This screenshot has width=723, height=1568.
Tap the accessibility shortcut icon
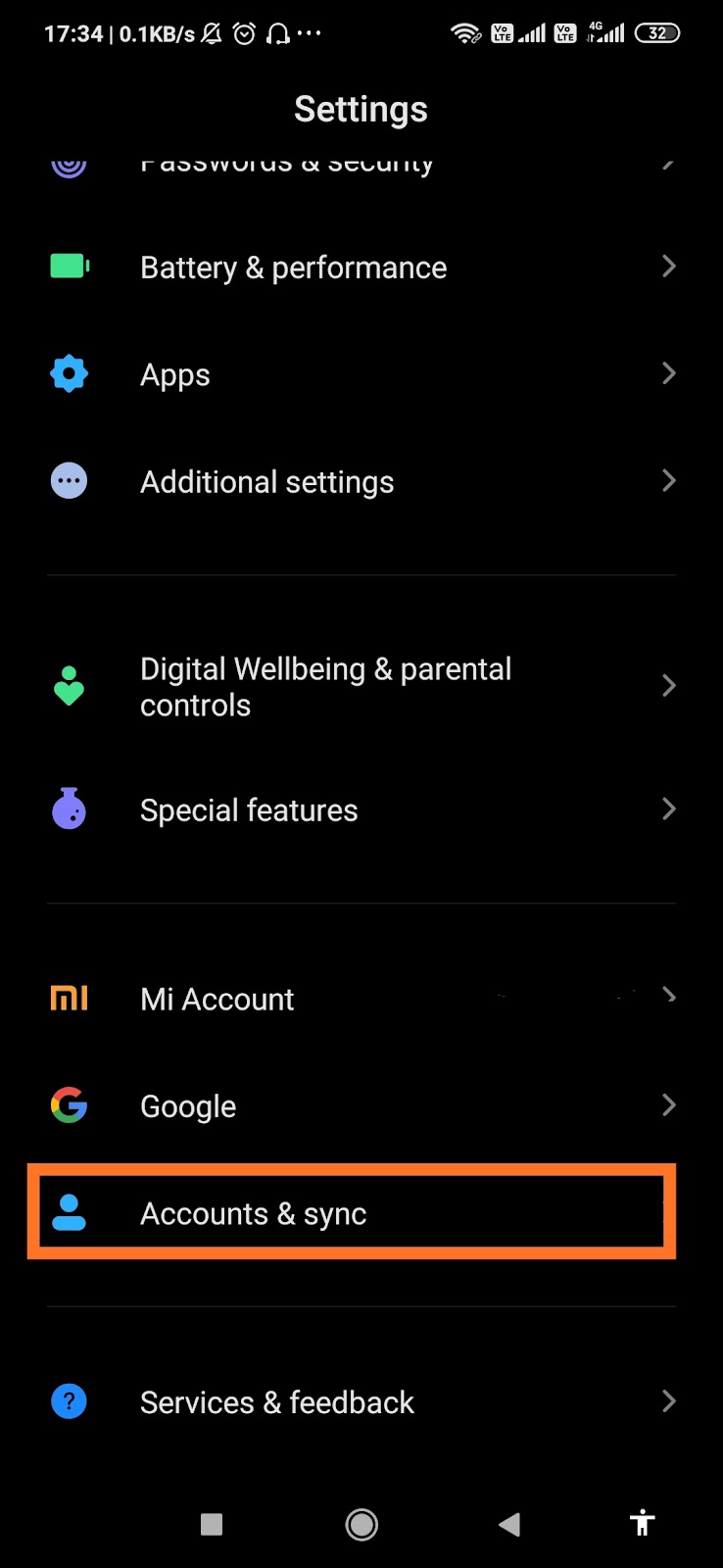[643, 1522]
